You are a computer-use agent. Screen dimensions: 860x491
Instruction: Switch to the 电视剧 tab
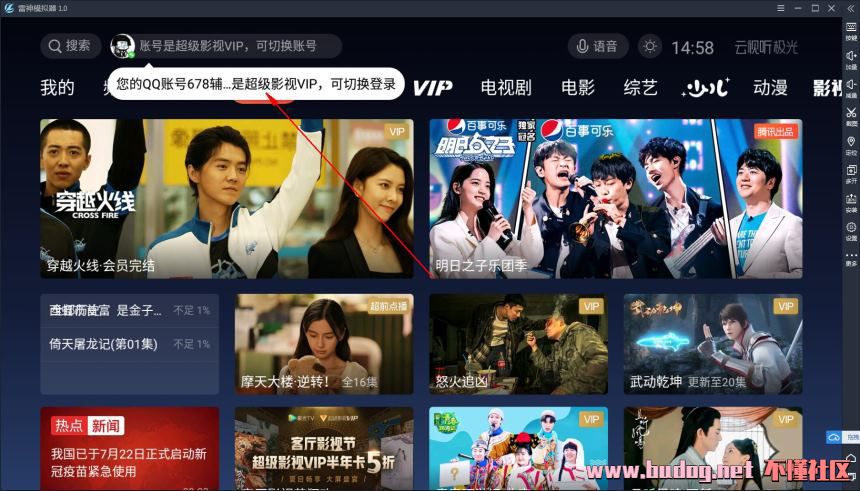pos(505,88)
